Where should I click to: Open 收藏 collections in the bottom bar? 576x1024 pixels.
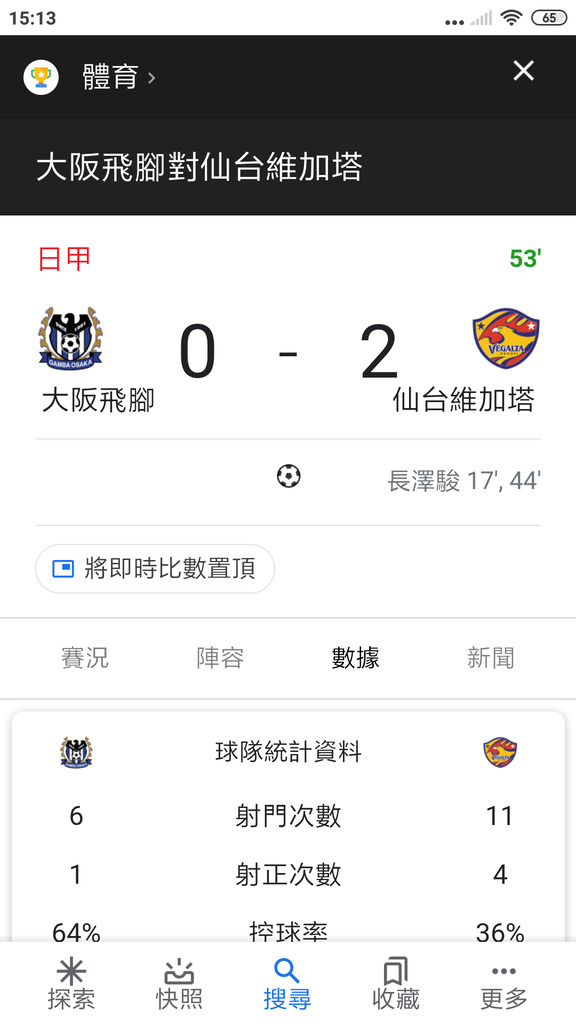pyautogui.click(x=396, y=984)
